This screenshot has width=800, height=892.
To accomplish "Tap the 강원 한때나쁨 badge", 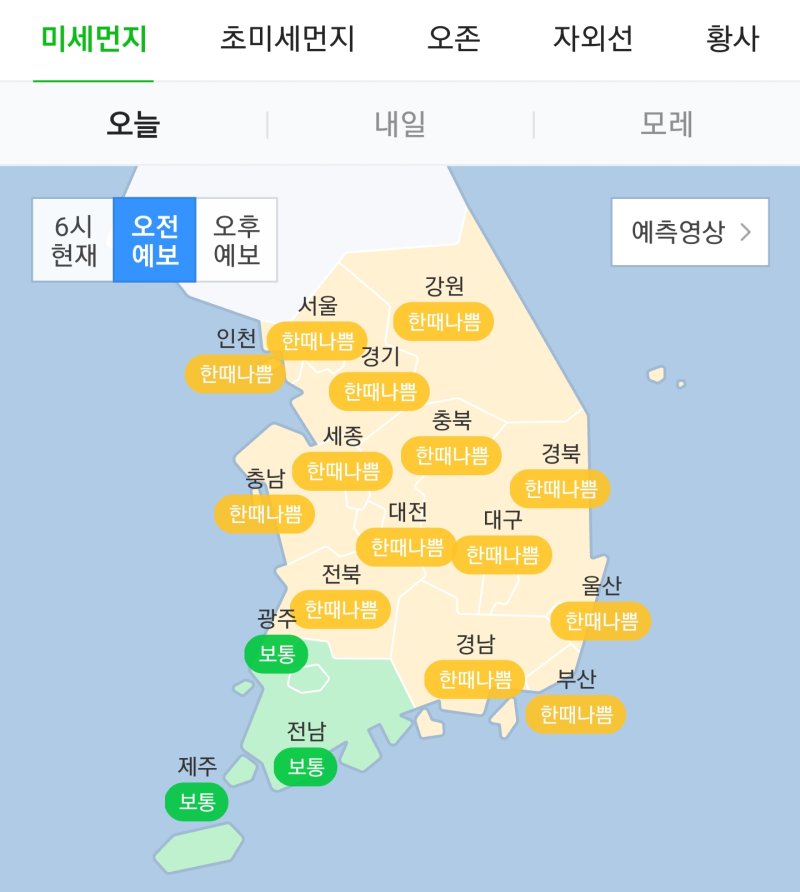I will pos(443,321).
